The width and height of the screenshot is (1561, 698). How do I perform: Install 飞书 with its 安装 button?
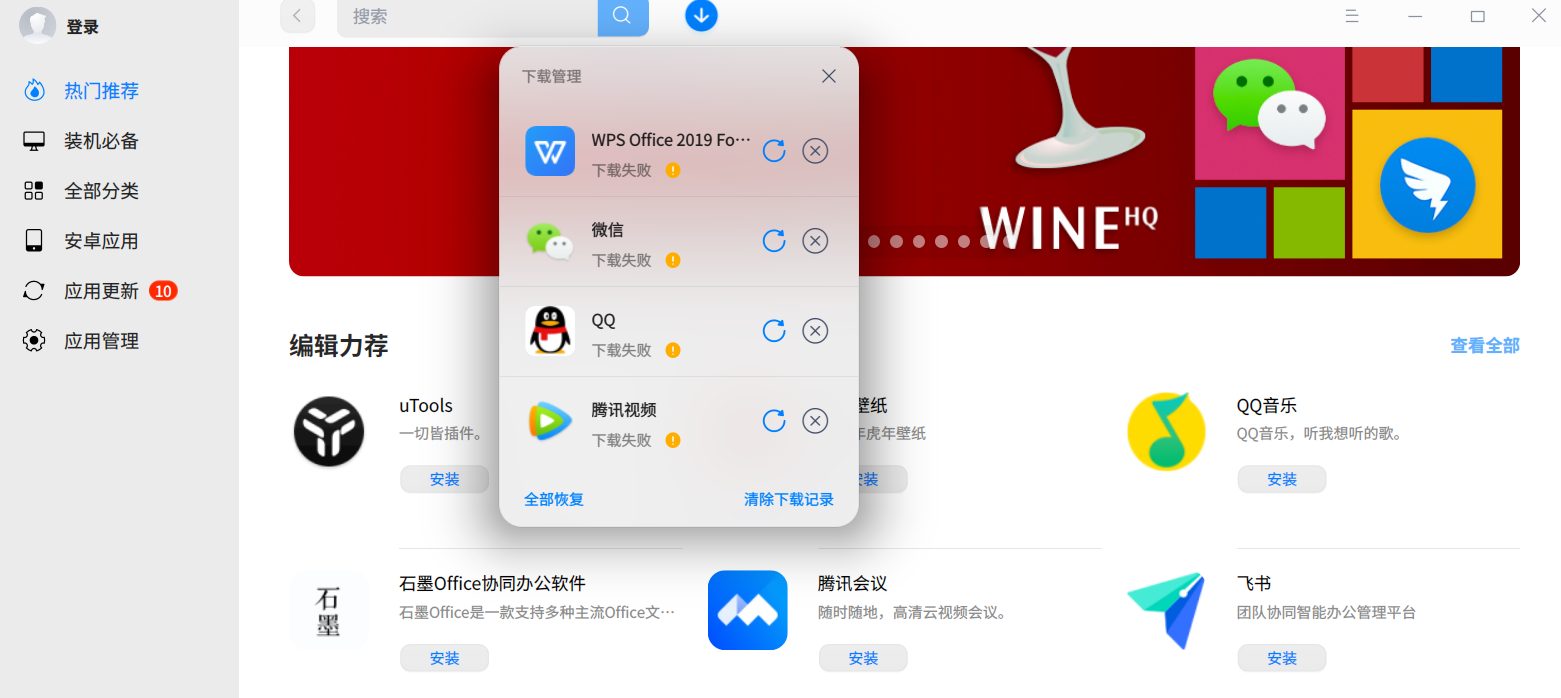click(x=1281, y=658)
